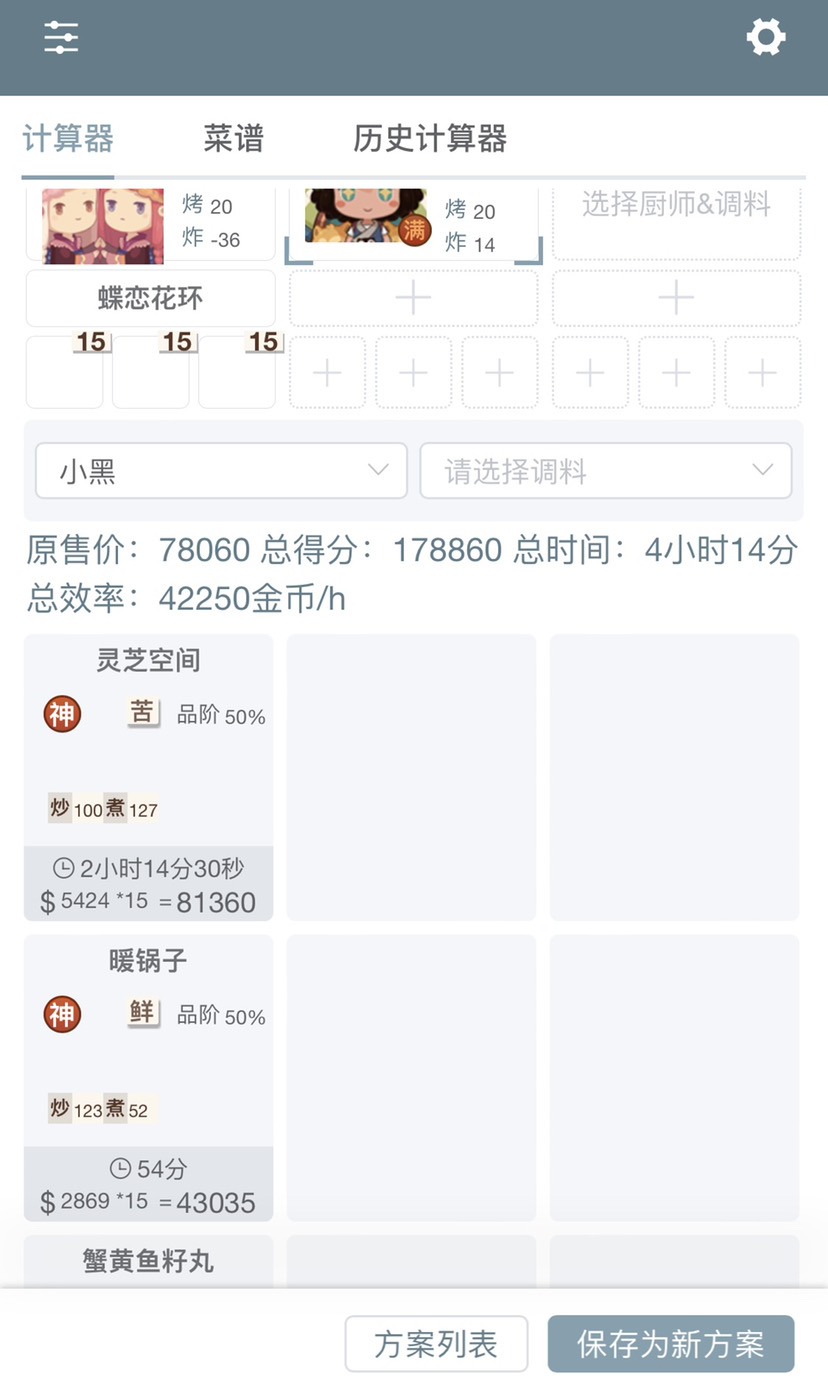Viewport: 828px width, 1396px height.
Task: Open the filter settings icon top-left
Action: pyautogui.click(x=61, y=36)
